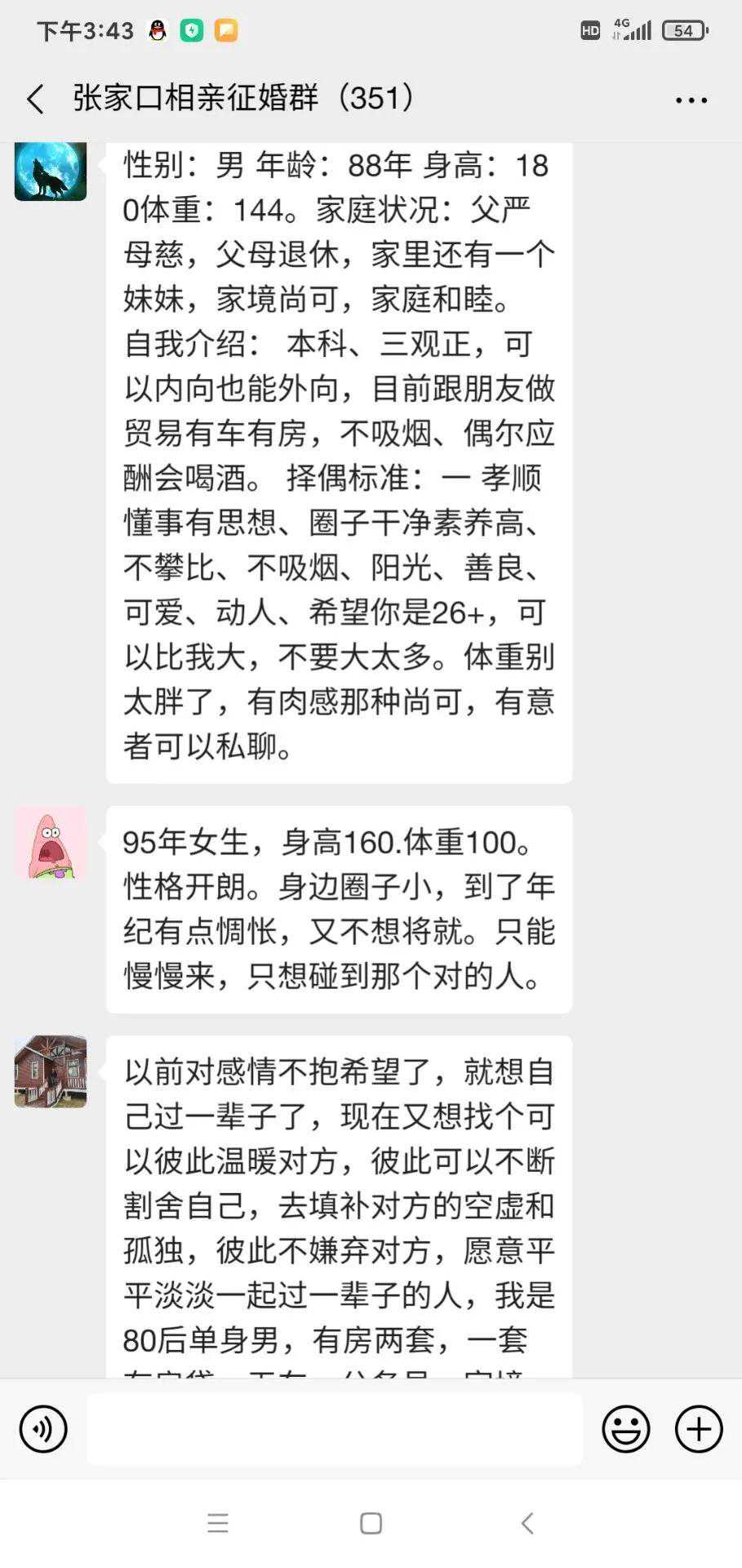Go back from the group chat

[x=35, y=100]
